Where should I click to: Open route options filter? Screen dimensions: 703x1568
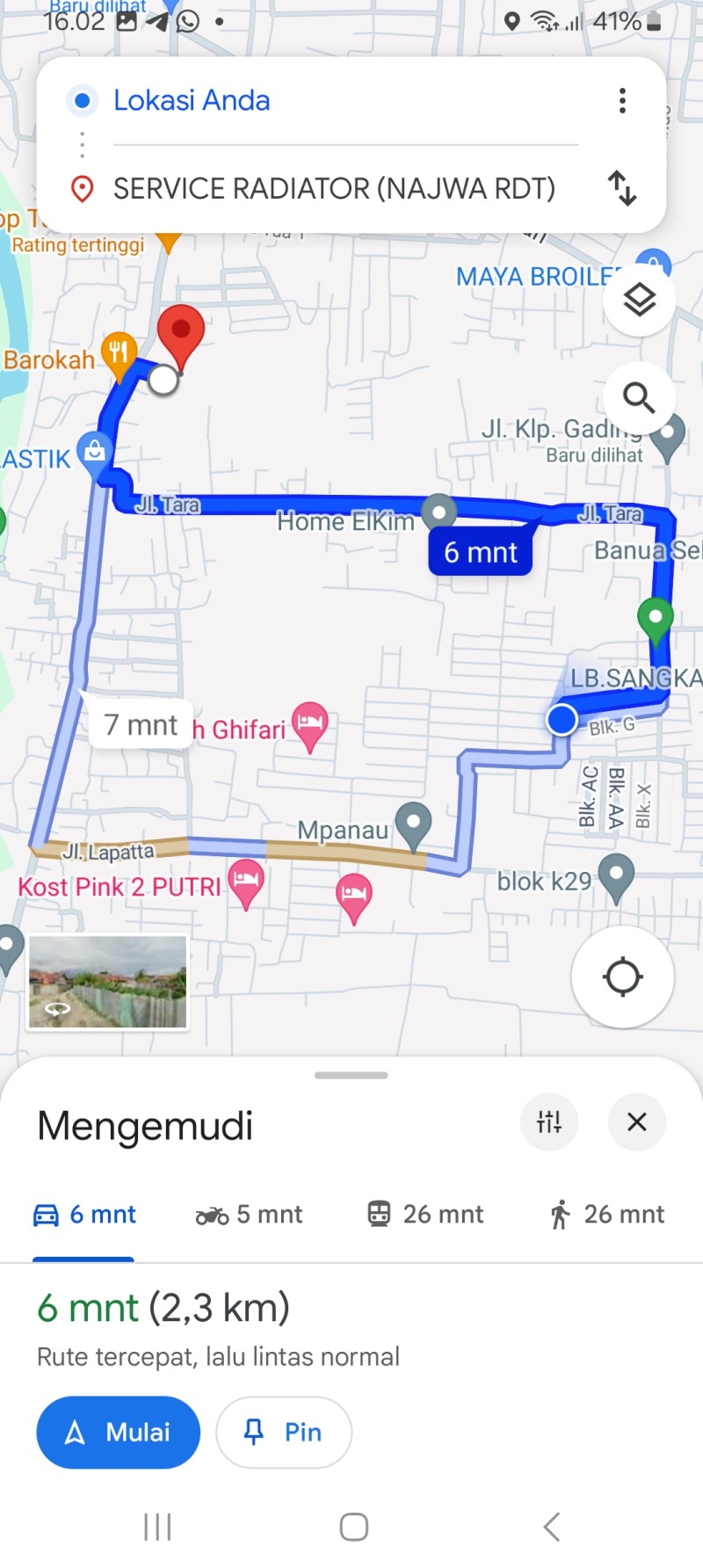click(x=549, y=1122)
